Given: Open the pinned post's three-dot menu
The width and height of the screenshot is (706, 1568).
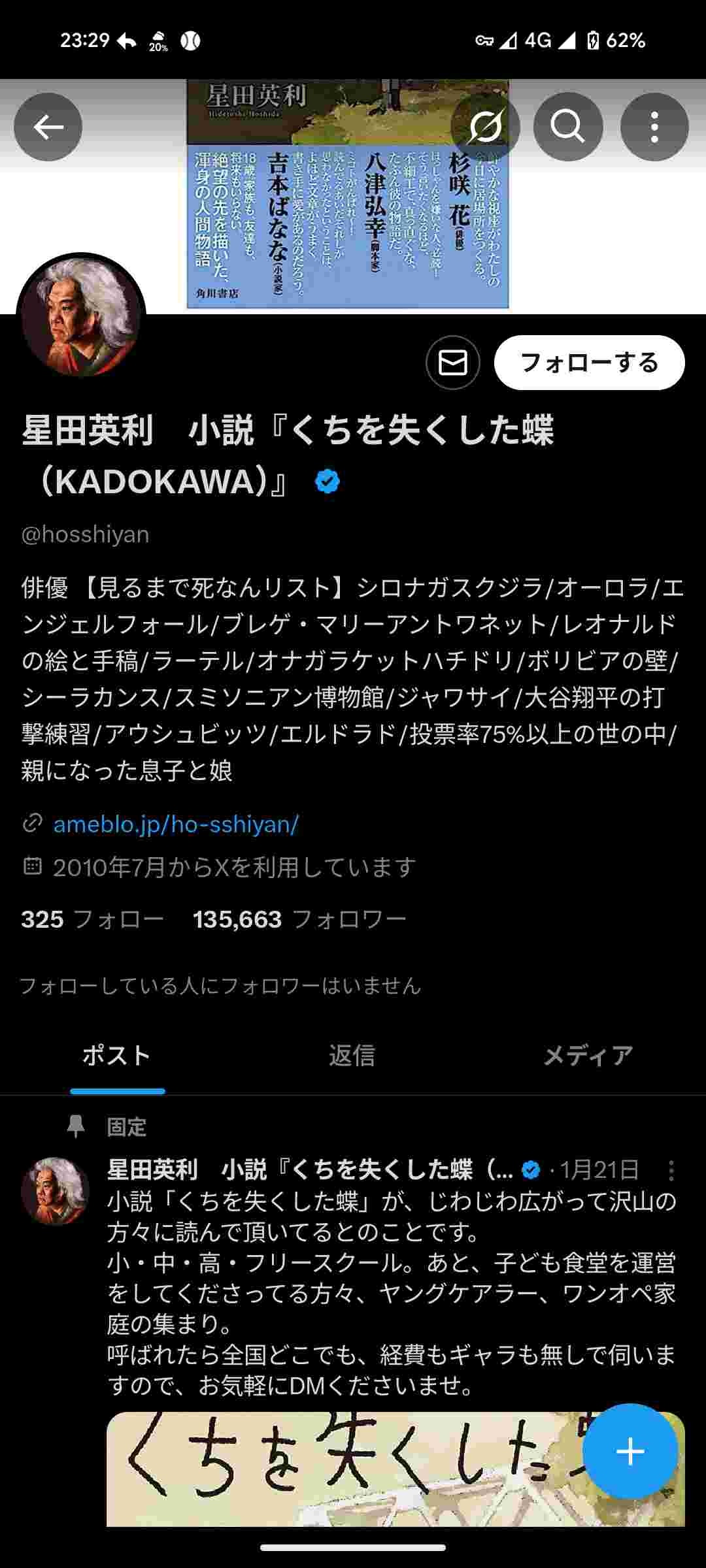Looking at the screenshot, I should pyautogui.click(x=671, y=1169).
